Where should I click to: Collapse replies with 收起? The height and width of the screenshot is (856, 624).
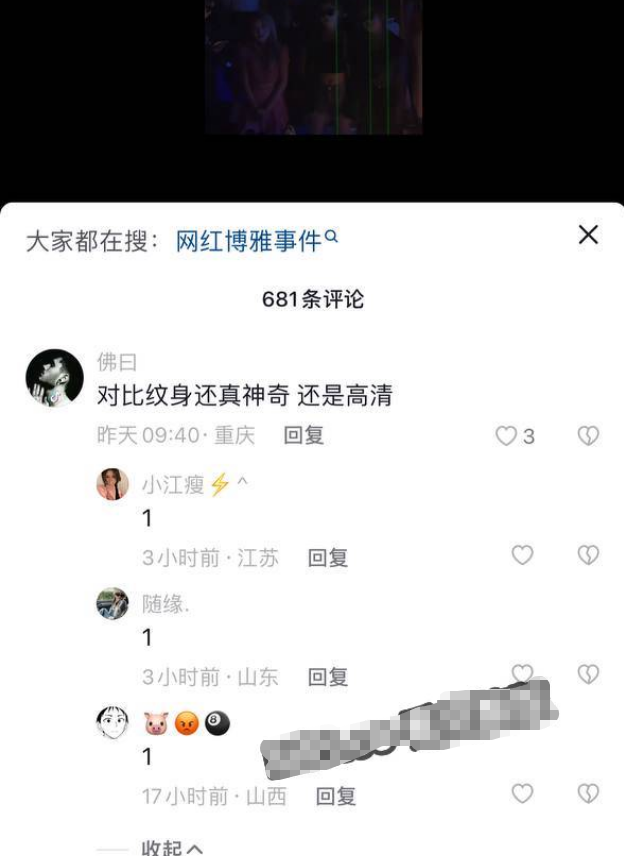pyautogui.click(x=172, y=848)
